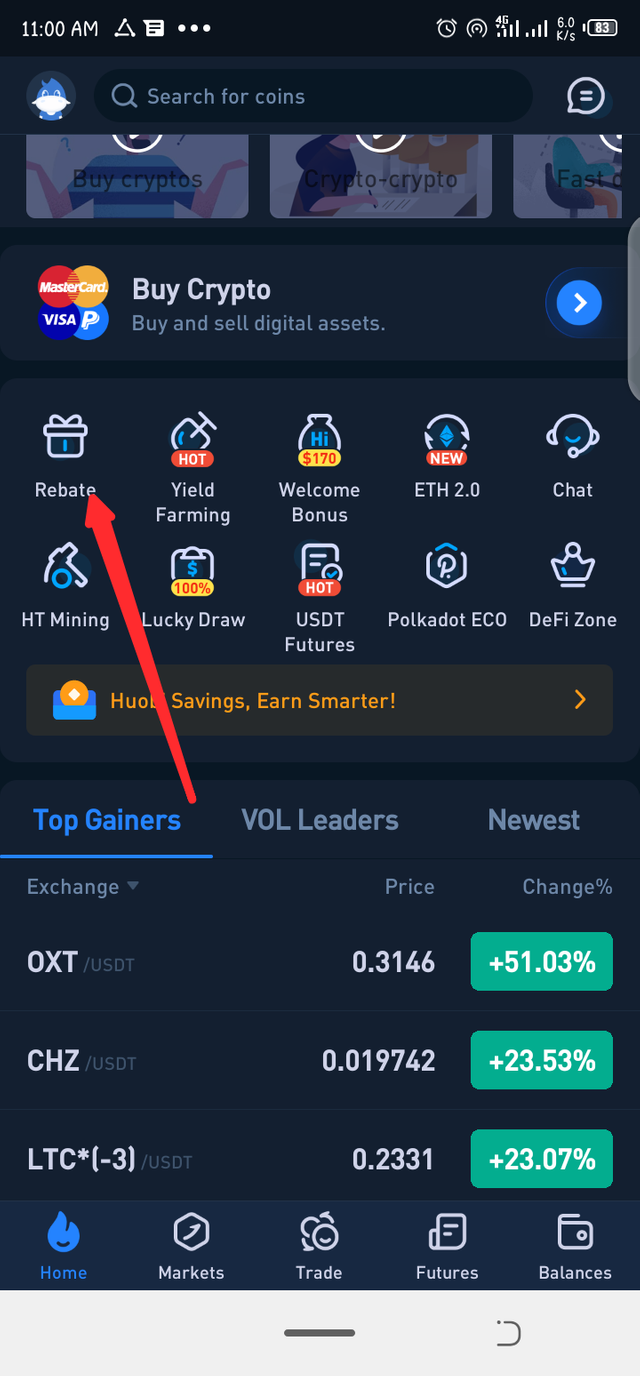
Task: Open ETH 2.0 section
Action: tap(446, 455)
